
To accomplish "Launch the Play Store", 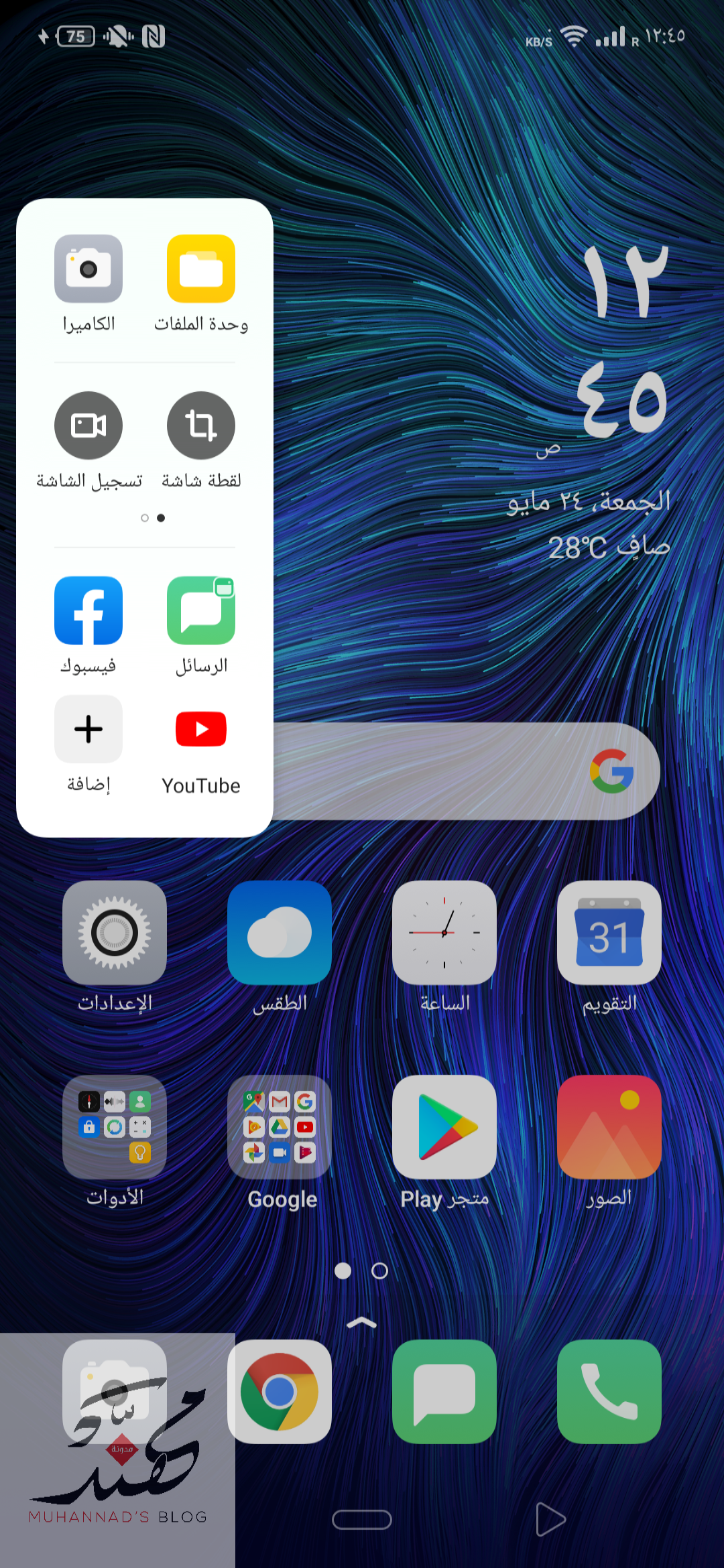I will click(x=444, y=1127).
